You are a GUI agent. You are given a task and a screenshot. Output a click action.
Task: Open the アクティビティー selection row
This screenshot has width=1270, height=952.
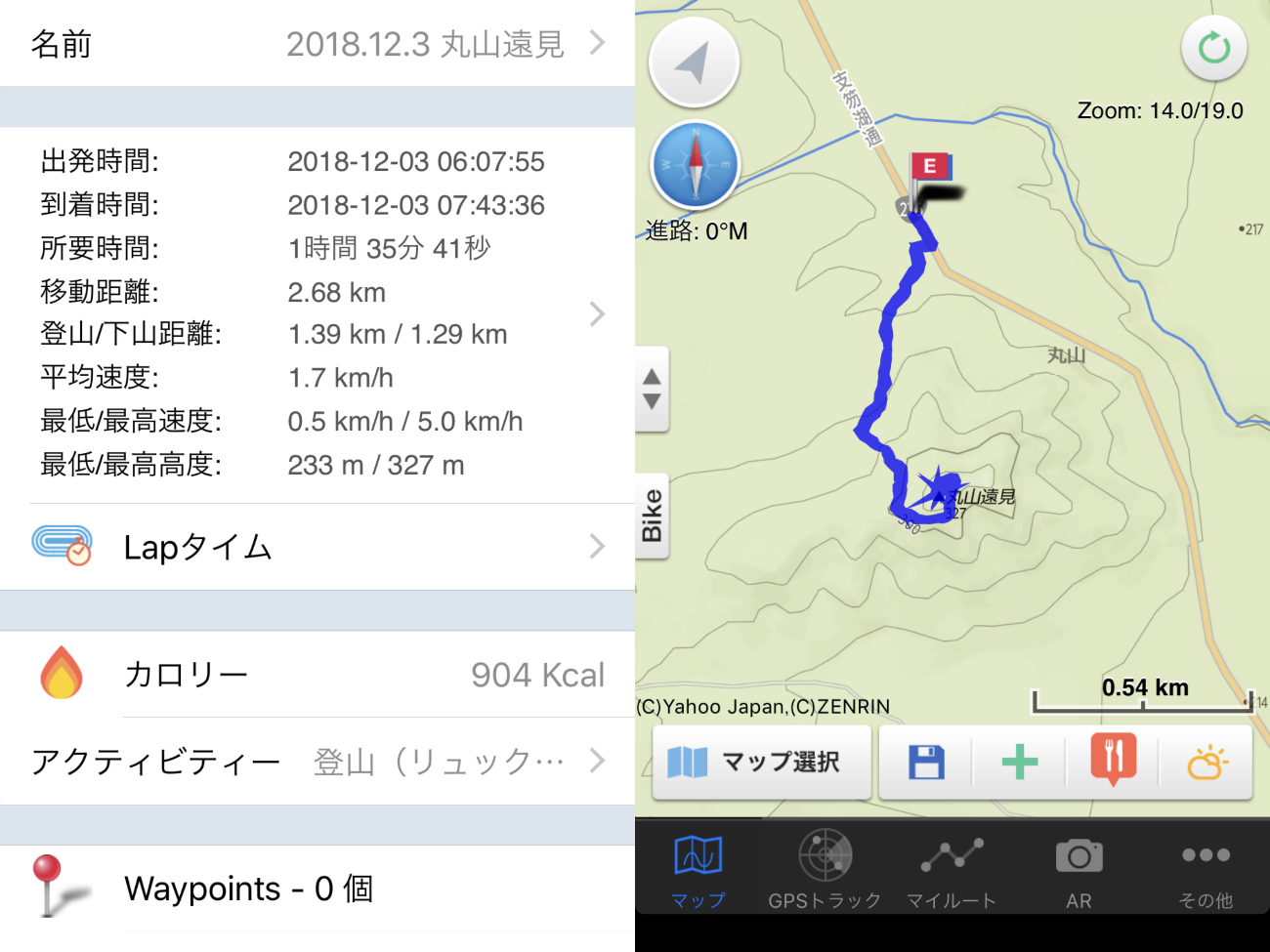tap(317, 761)
